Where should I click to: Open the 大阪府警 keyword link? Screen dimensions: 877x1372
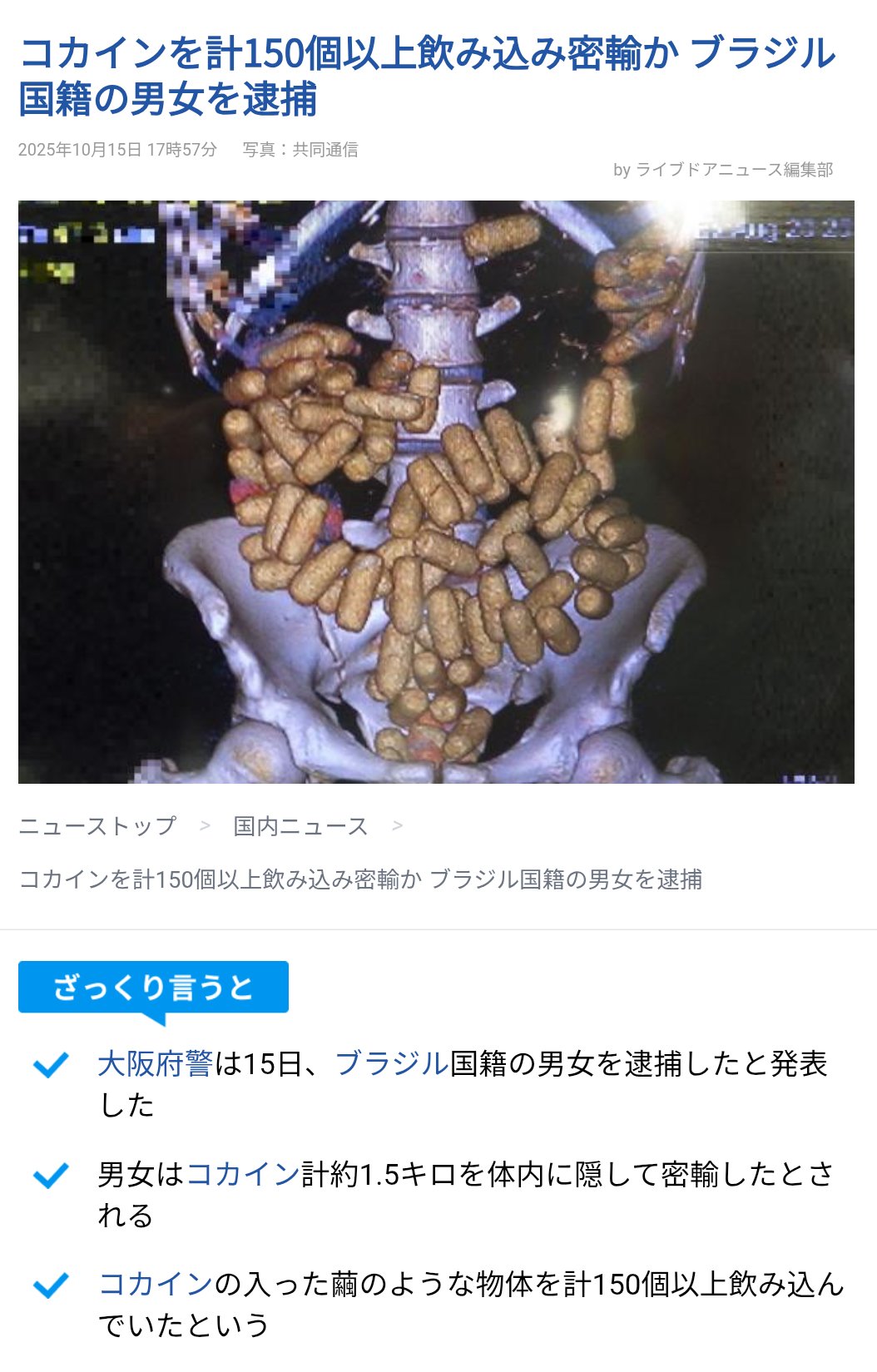click(x=155, y=1064)
